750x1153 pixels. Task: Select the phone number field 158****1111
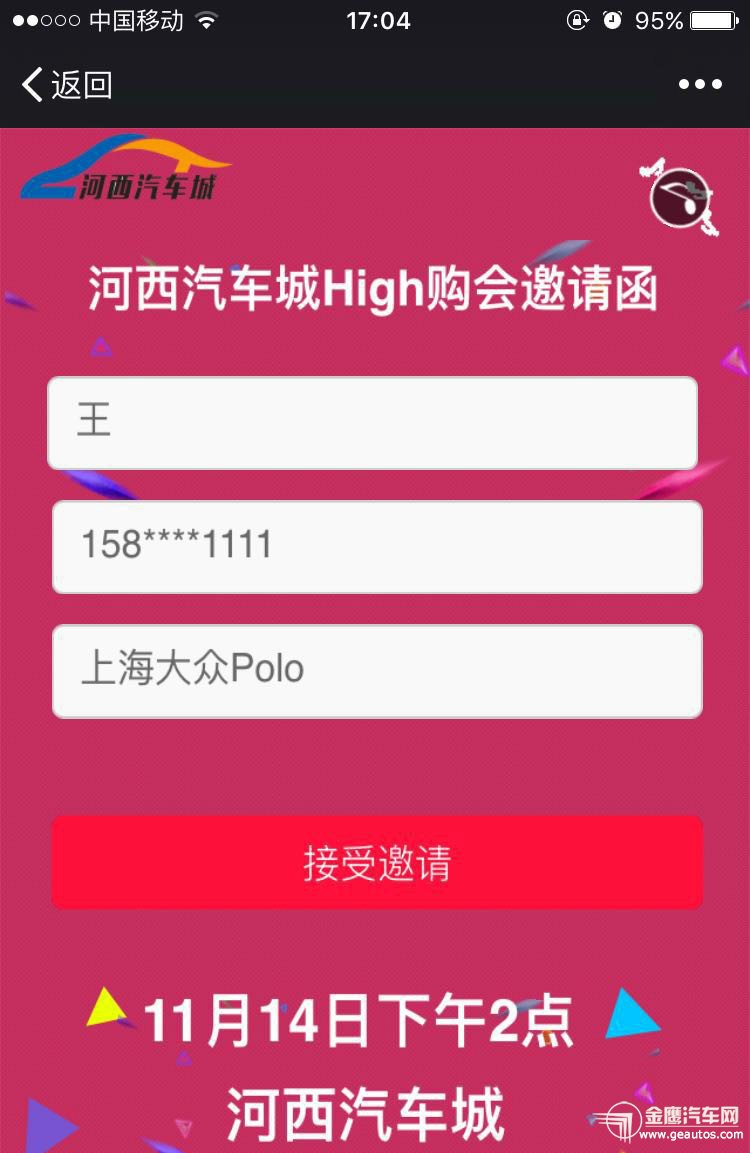[x=377, y=547]
